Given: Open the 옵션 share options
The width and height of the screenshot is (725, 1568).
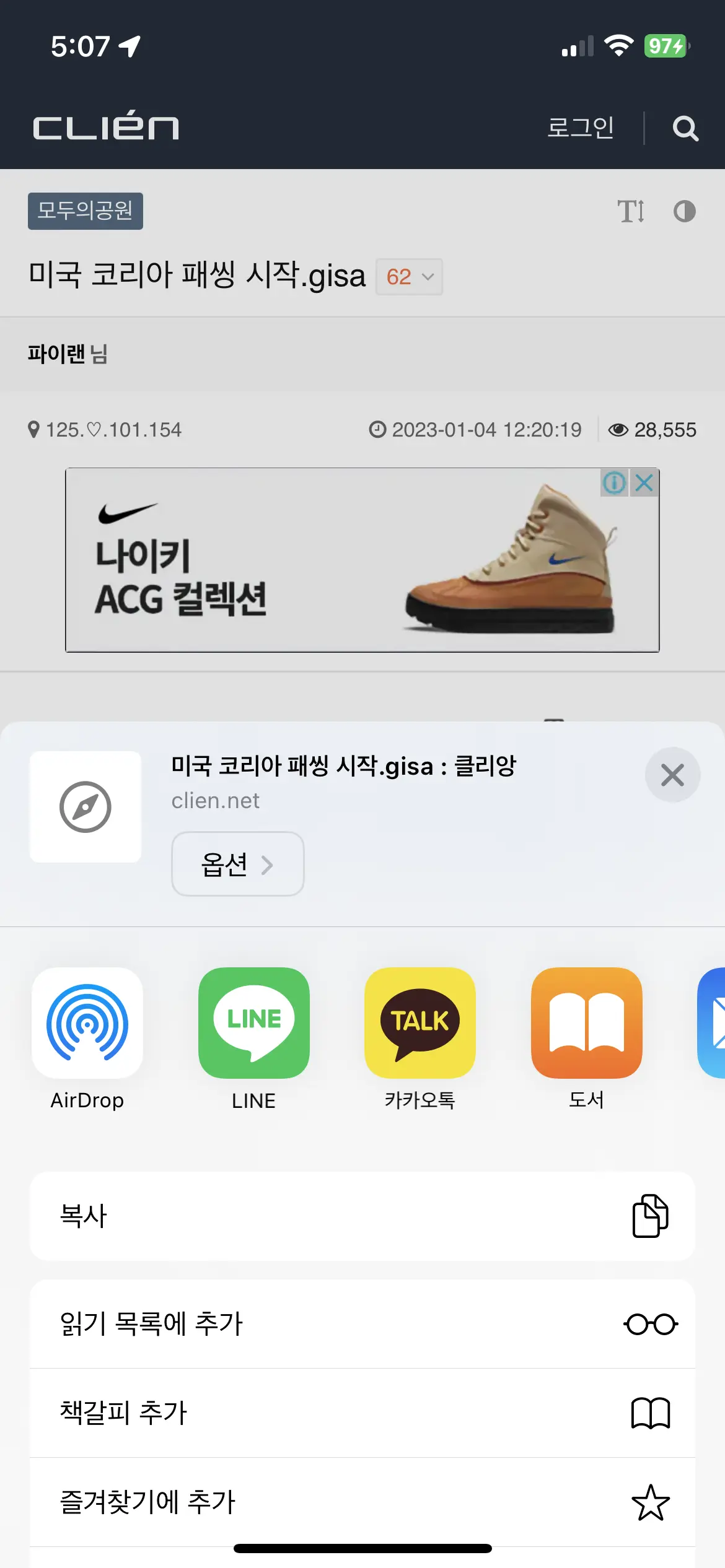Looking at the screenshot, I should [x=237, y=864].
